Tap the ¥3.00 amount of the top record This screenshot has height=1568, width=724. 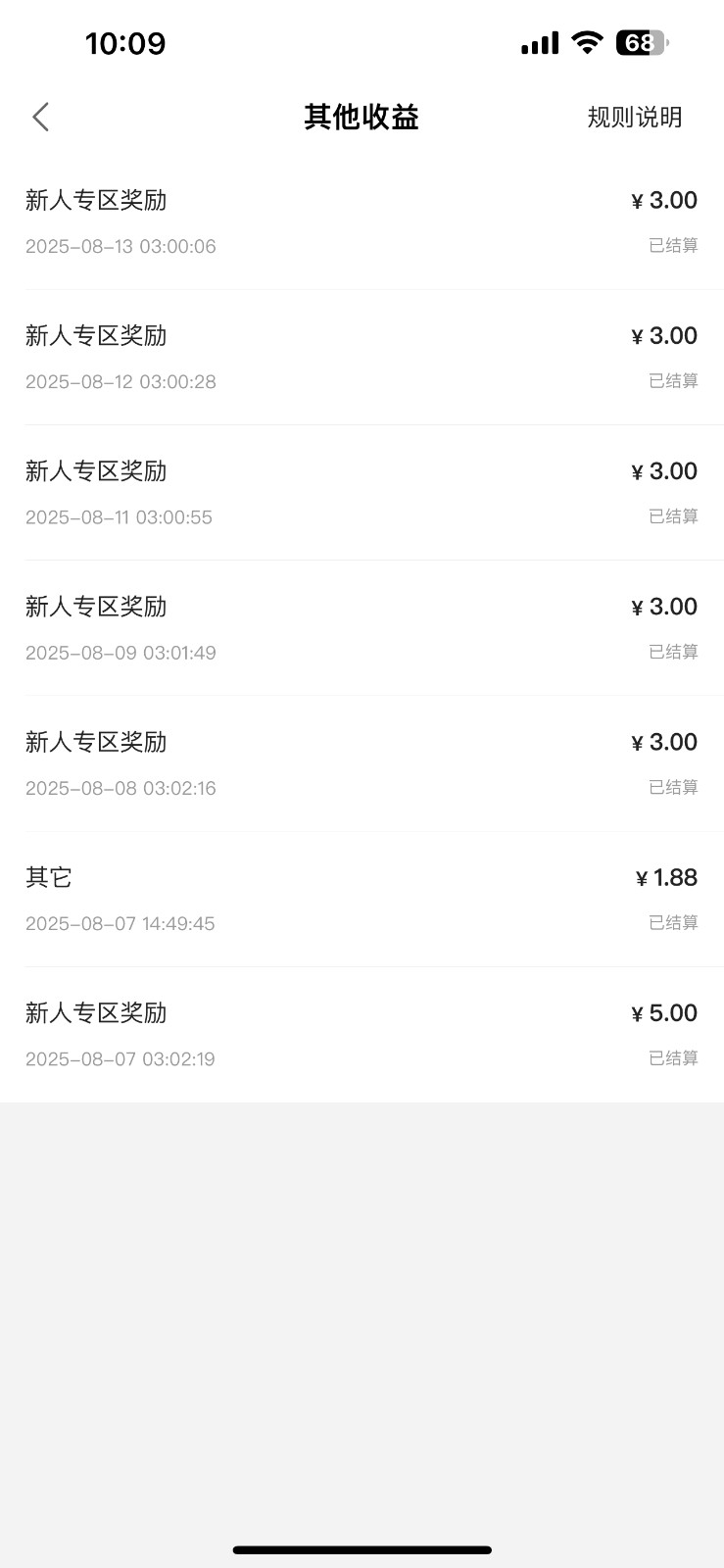[x=664, y=200]
